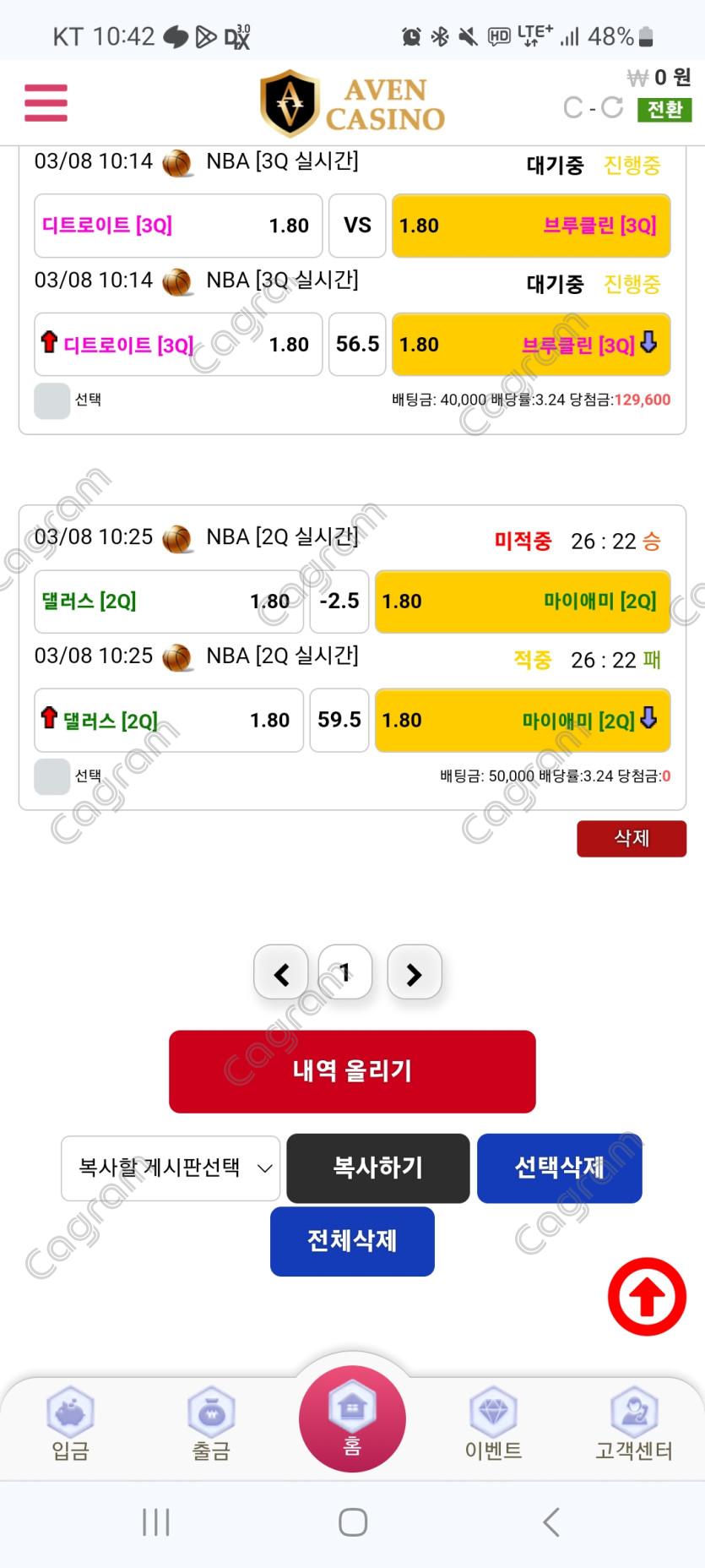Screen dimensions: 705x1568
Task: Tap 복사하기 button
Action: point(377,1168)
